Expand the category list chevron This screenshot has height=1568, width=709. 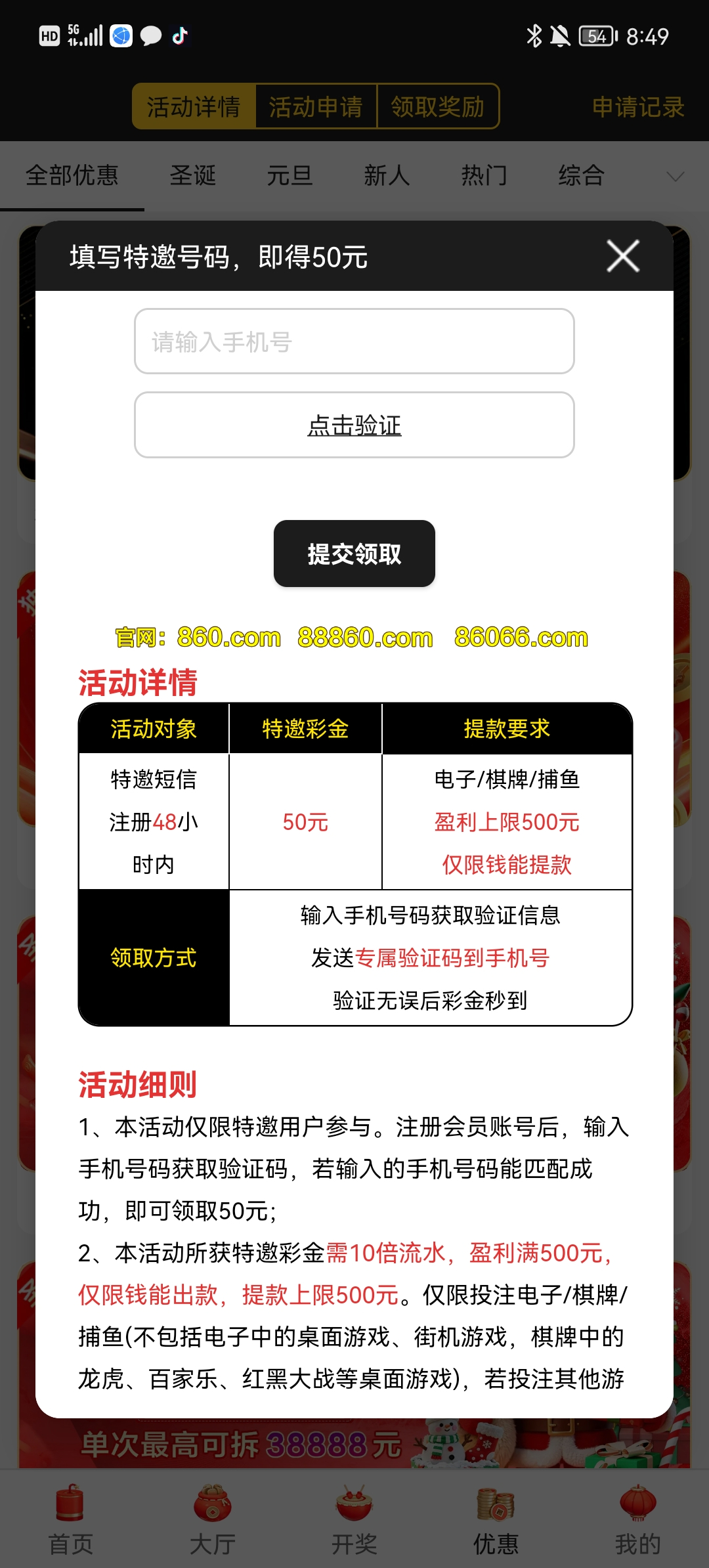[x=675, y=176]
